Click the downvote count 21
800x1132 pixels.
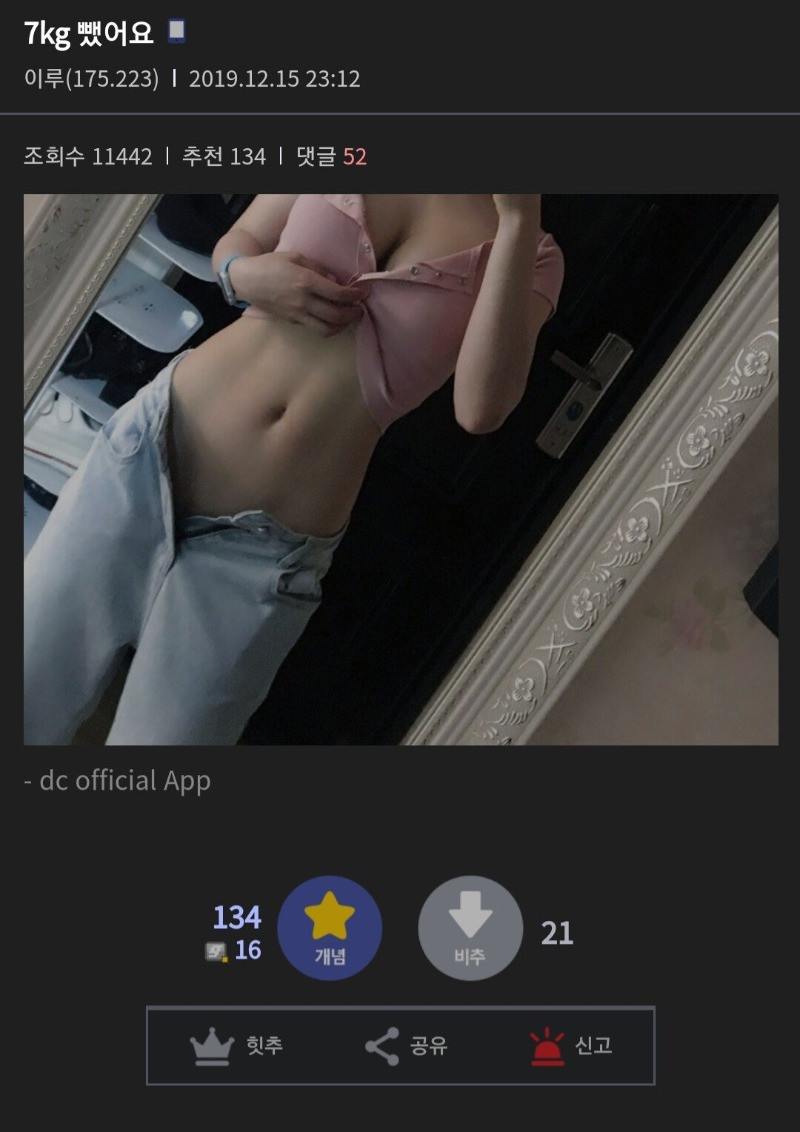point(556,931)
